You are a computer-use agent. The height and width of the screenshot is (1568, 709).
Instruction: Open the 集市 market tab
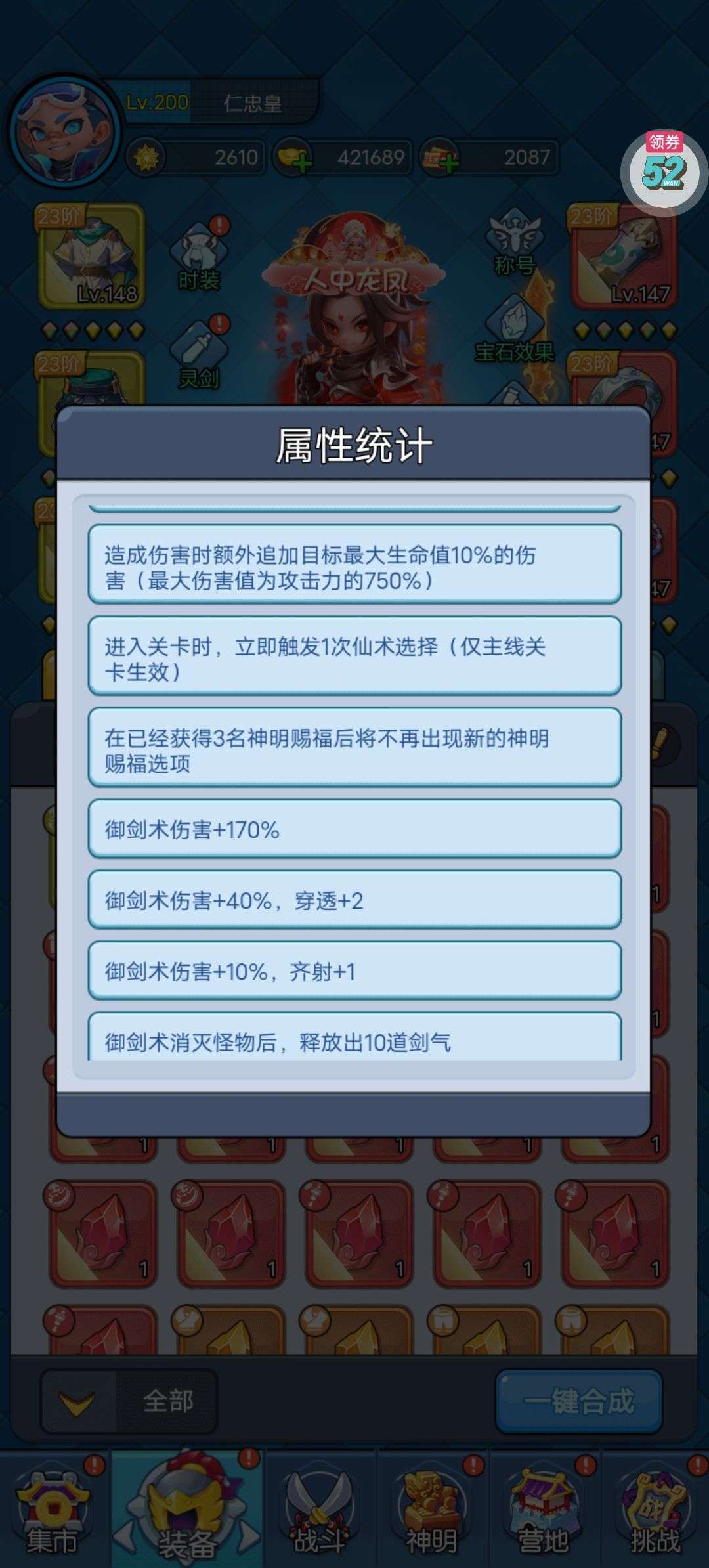point(53,1510)
